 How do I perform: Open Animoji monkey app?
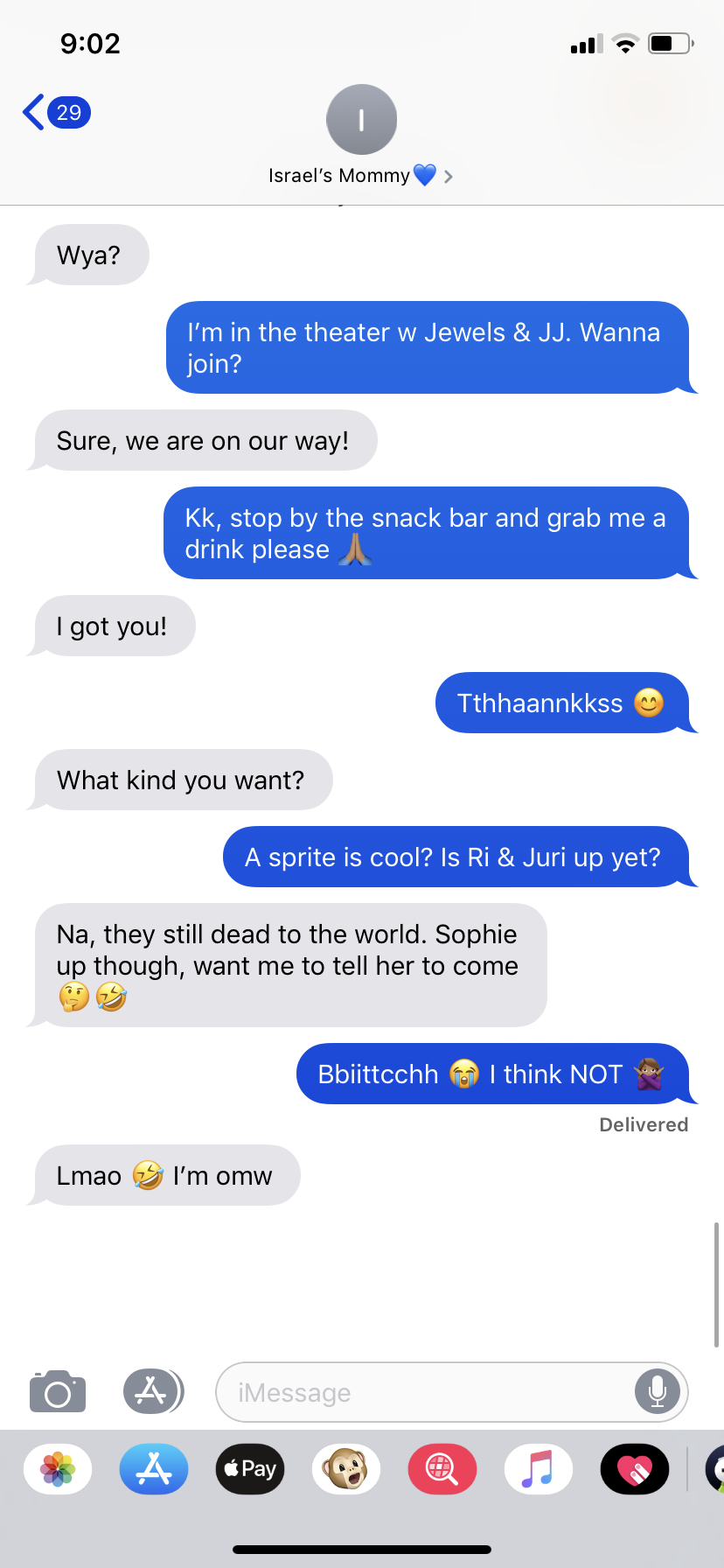click(346, 1469)
